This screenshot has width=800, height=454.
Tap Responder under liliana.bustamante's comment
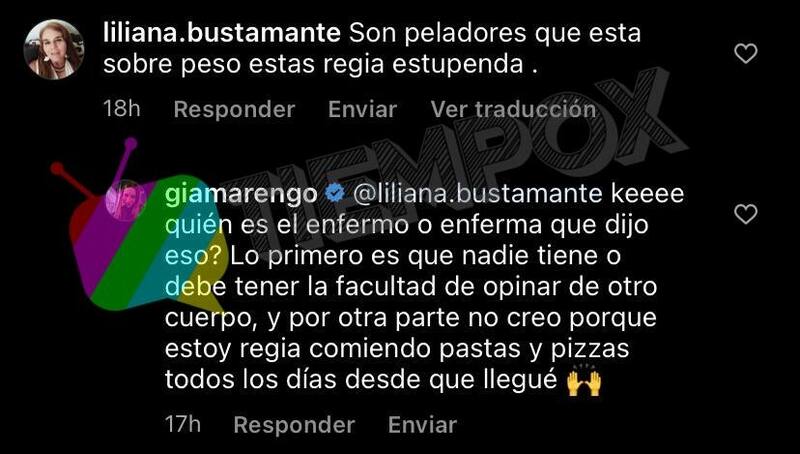[234, 109]
